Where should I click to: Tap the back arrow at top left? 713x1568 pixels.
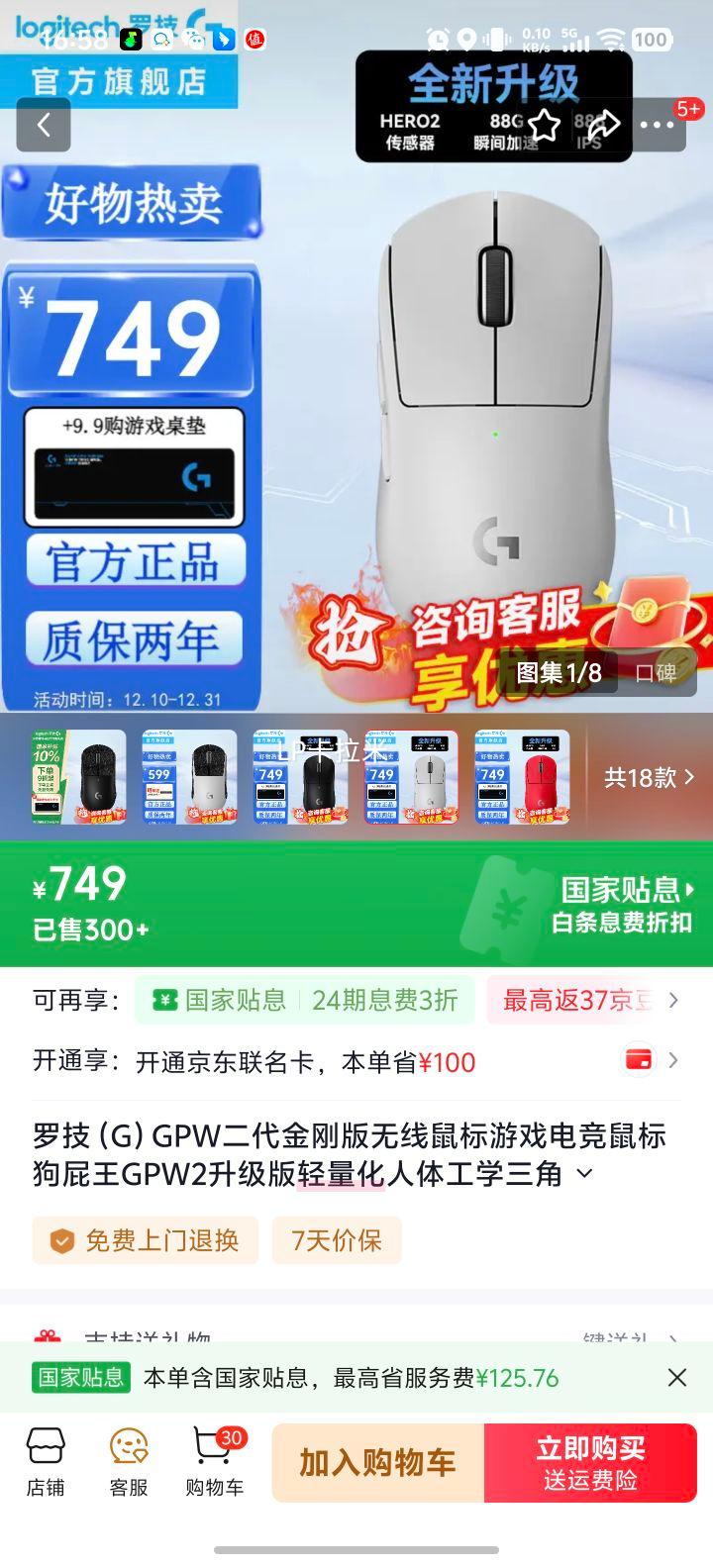click(44, 126)
